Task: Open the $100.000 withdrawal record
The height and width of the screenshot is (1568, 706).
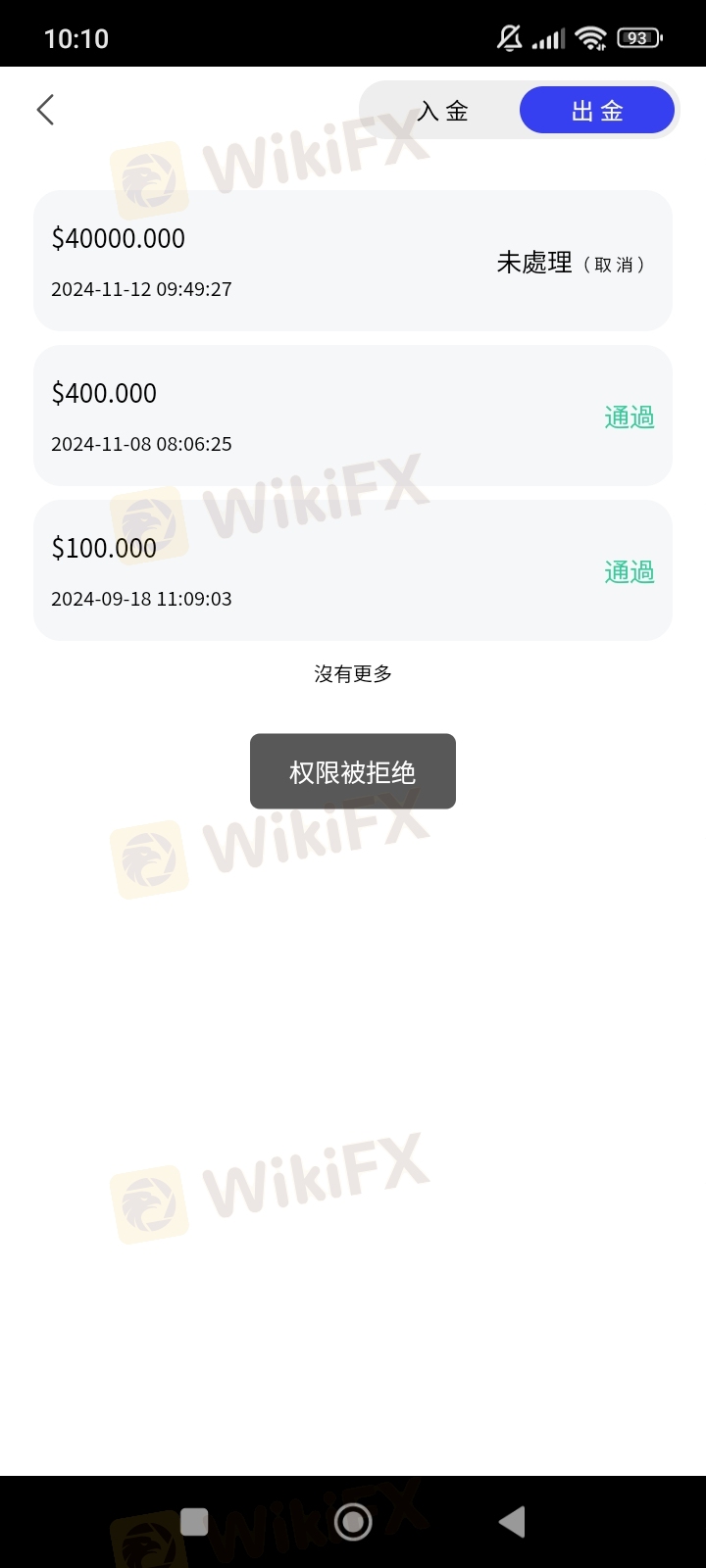Action: pos(353,570)
